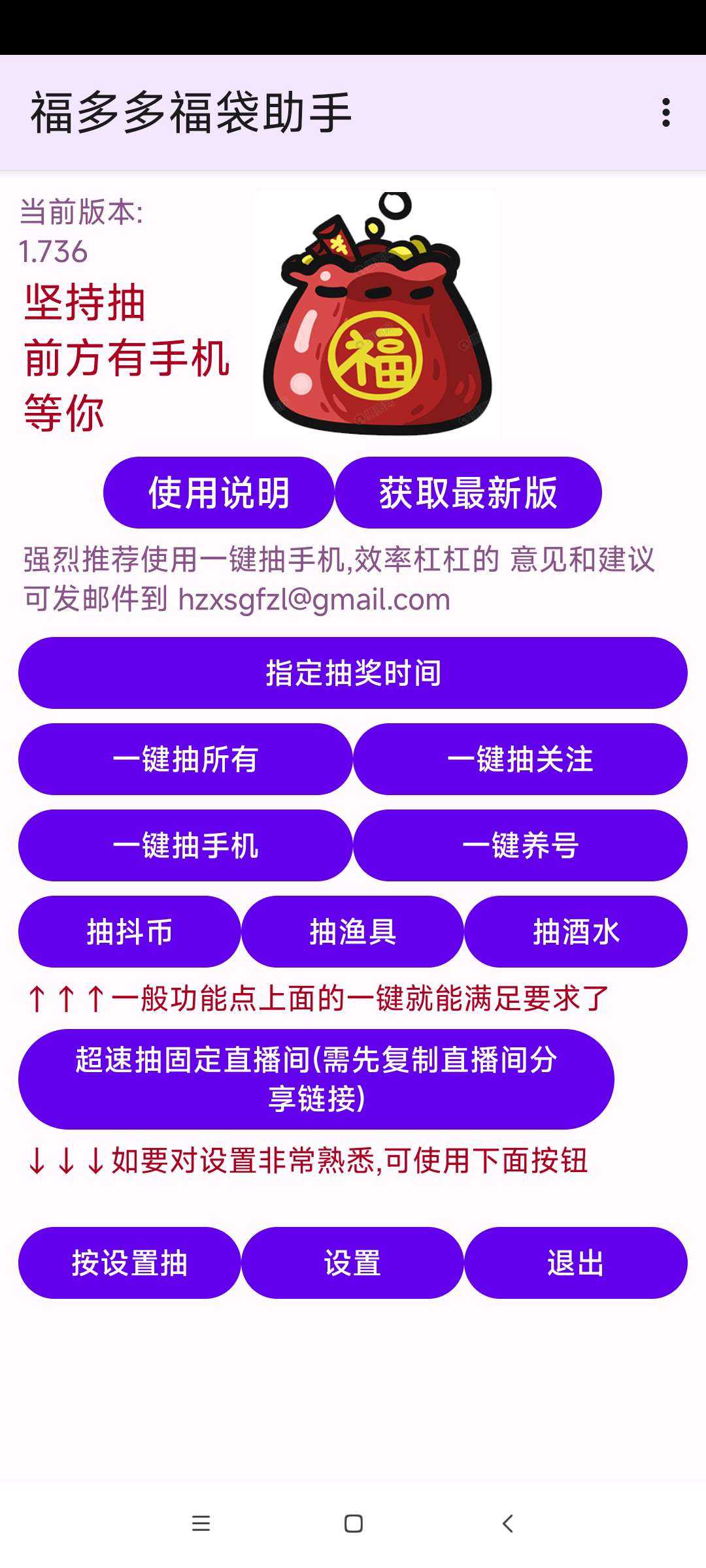Open recent apps from navigation bar
The height and width of the screenshot is (1568, 706).
pyautogui.click(x=201, y=1524)
